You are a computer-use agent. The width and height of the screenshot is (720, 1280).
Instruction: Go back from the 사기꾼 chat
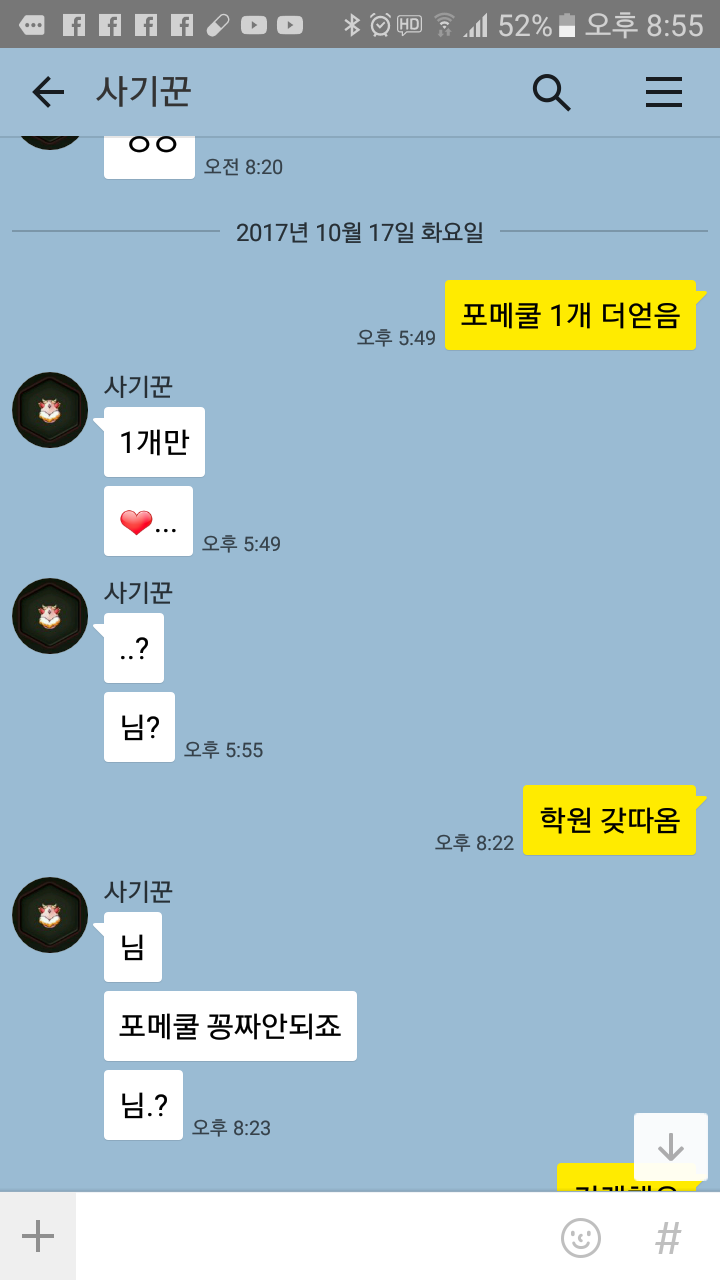pyautogui.click(x=47, y=93)
